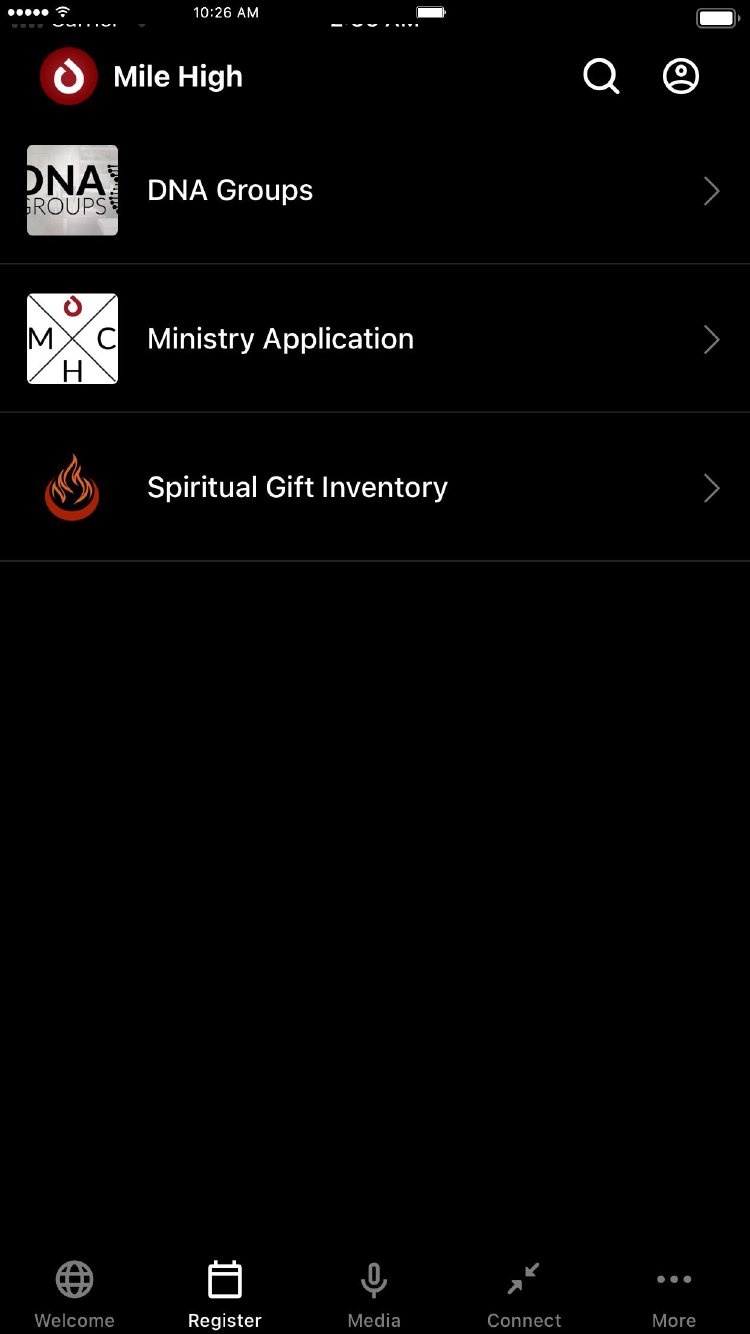Open the Ministry Application row
Image resolution: width=750 pixels, height=1334 pixels.
pyautogui.click(x=374, y=339)
